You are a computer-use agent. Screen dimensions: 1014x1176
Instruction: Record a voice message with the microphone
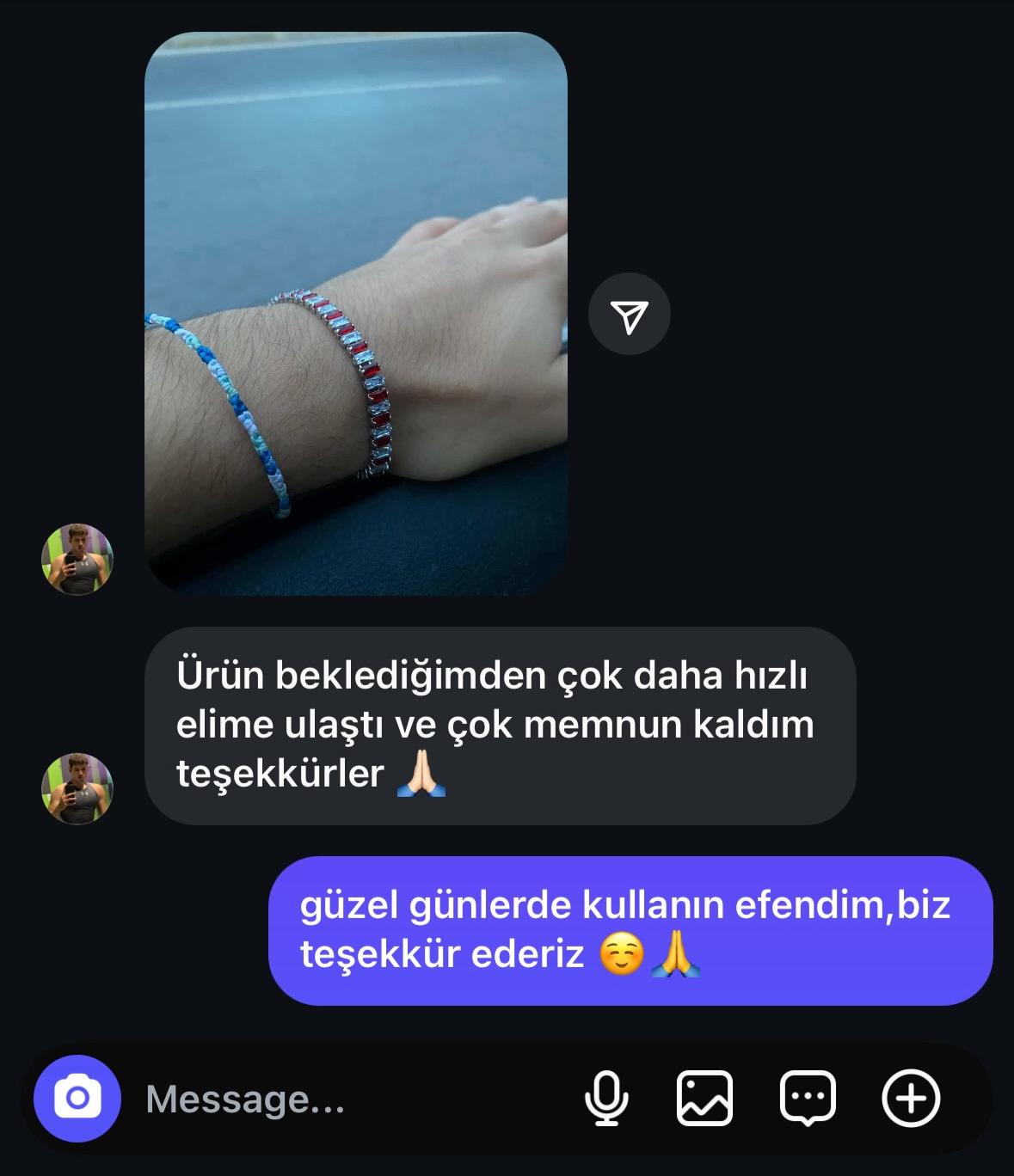point(605,1098)
